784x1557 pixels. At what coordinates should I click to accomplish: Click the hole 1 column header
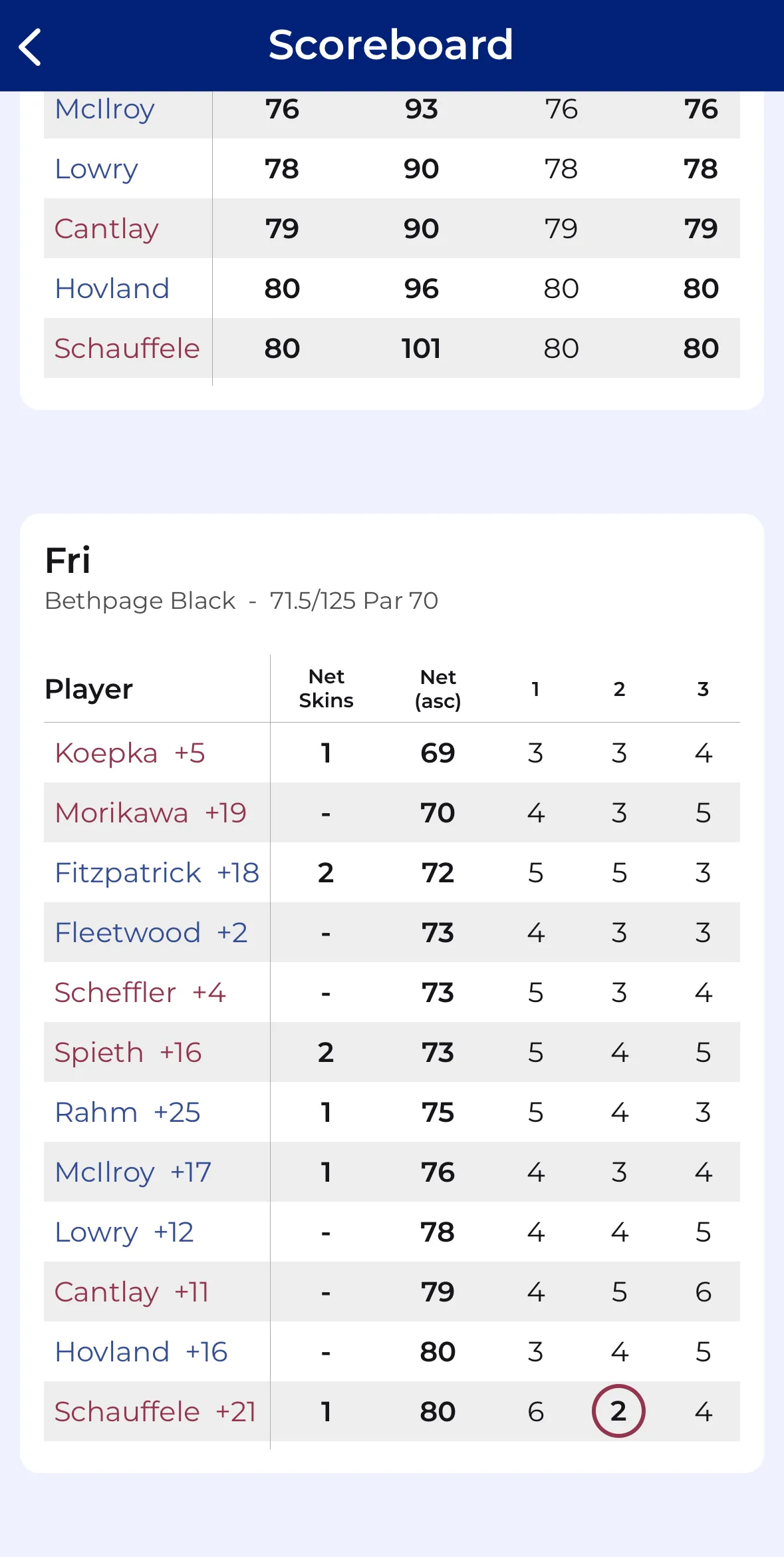535,690
